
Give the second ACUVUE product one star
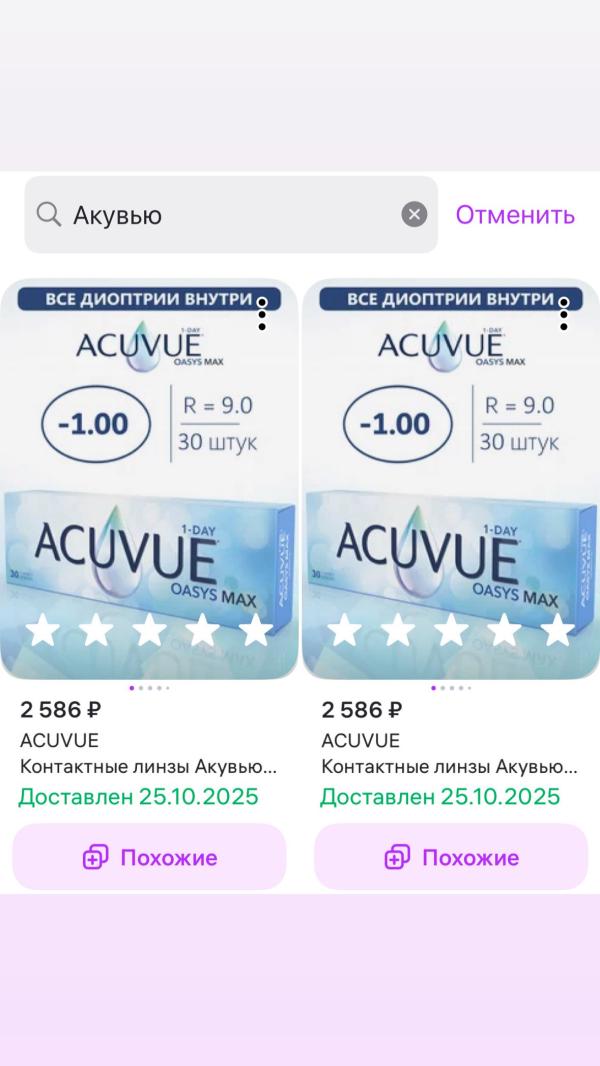(x=345, y=630)
